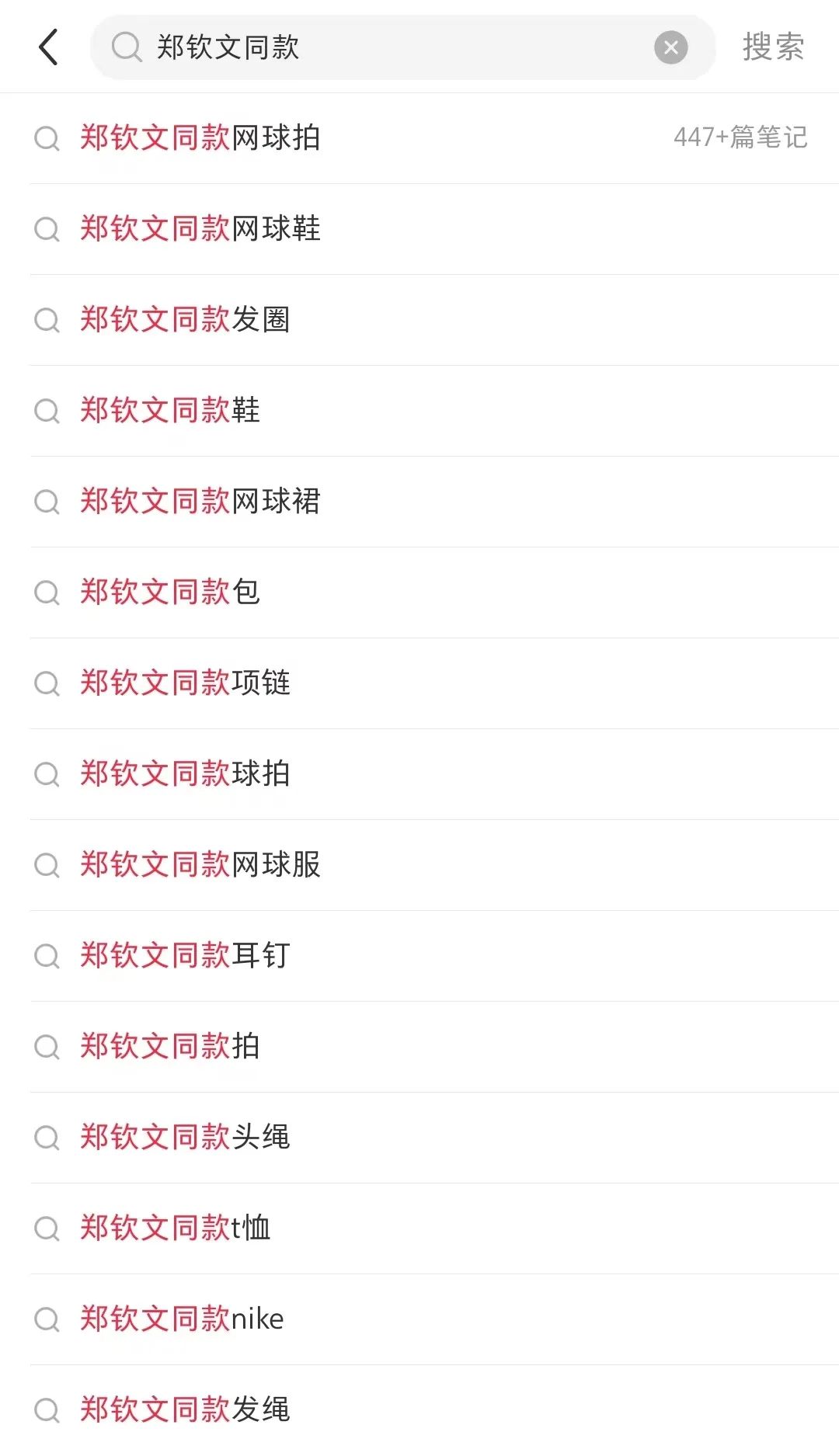Select the suggestion 郑钦文同款网球拍
The image size is (839, 1456).
[419, 138]
